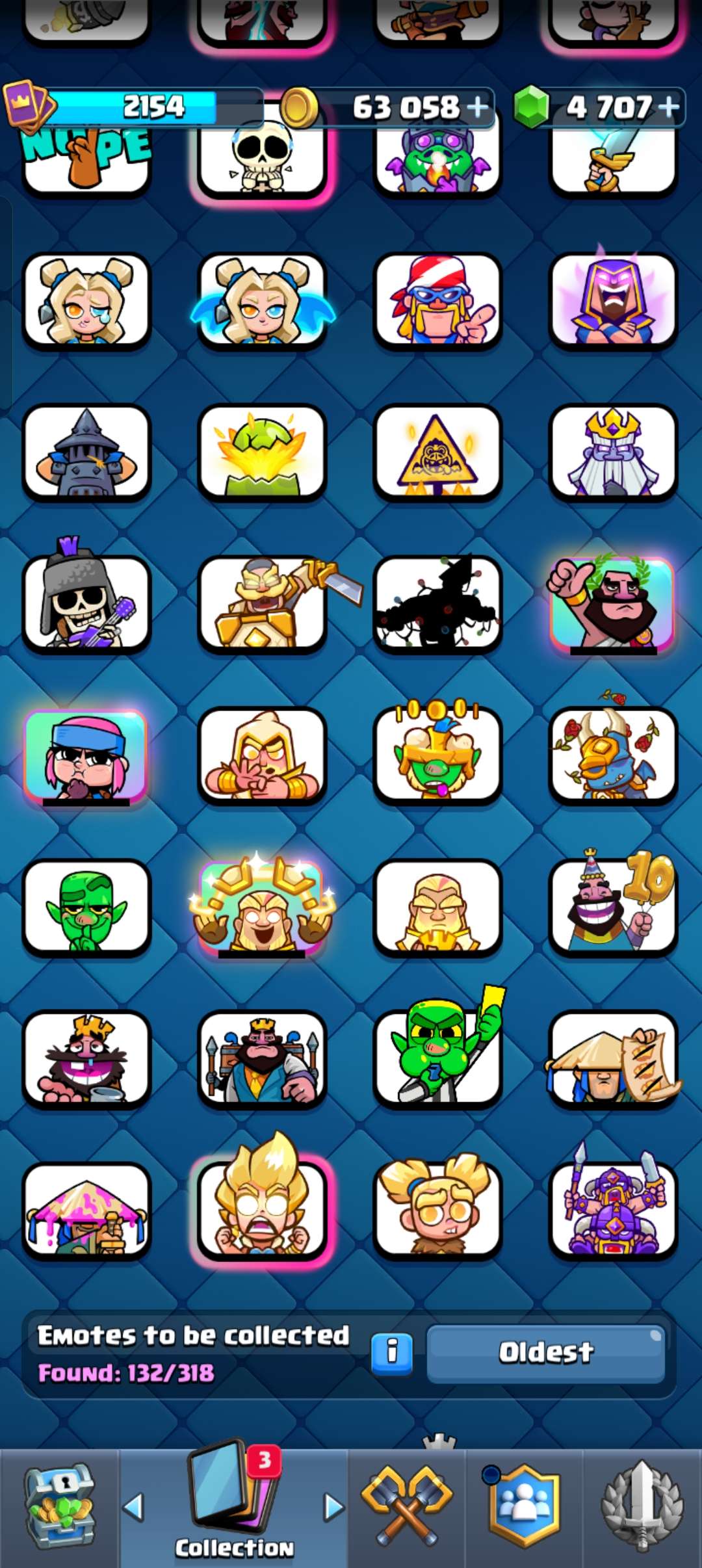This screenshot has height=1568, width=702.
Task: Buy more gems with the plus
Action: tap(668, 107)
